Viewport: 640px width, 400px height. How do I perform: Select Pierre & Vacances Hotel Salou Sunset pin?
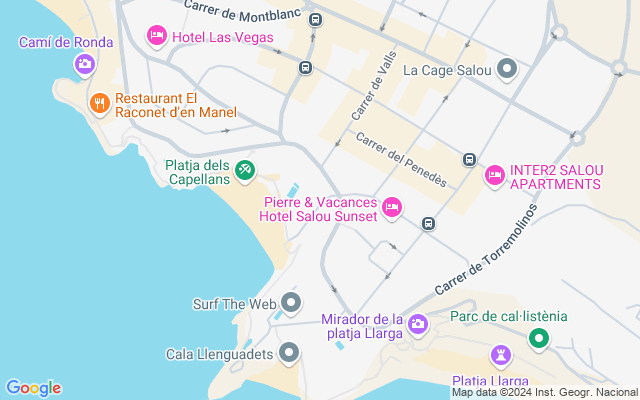point(392,208)
